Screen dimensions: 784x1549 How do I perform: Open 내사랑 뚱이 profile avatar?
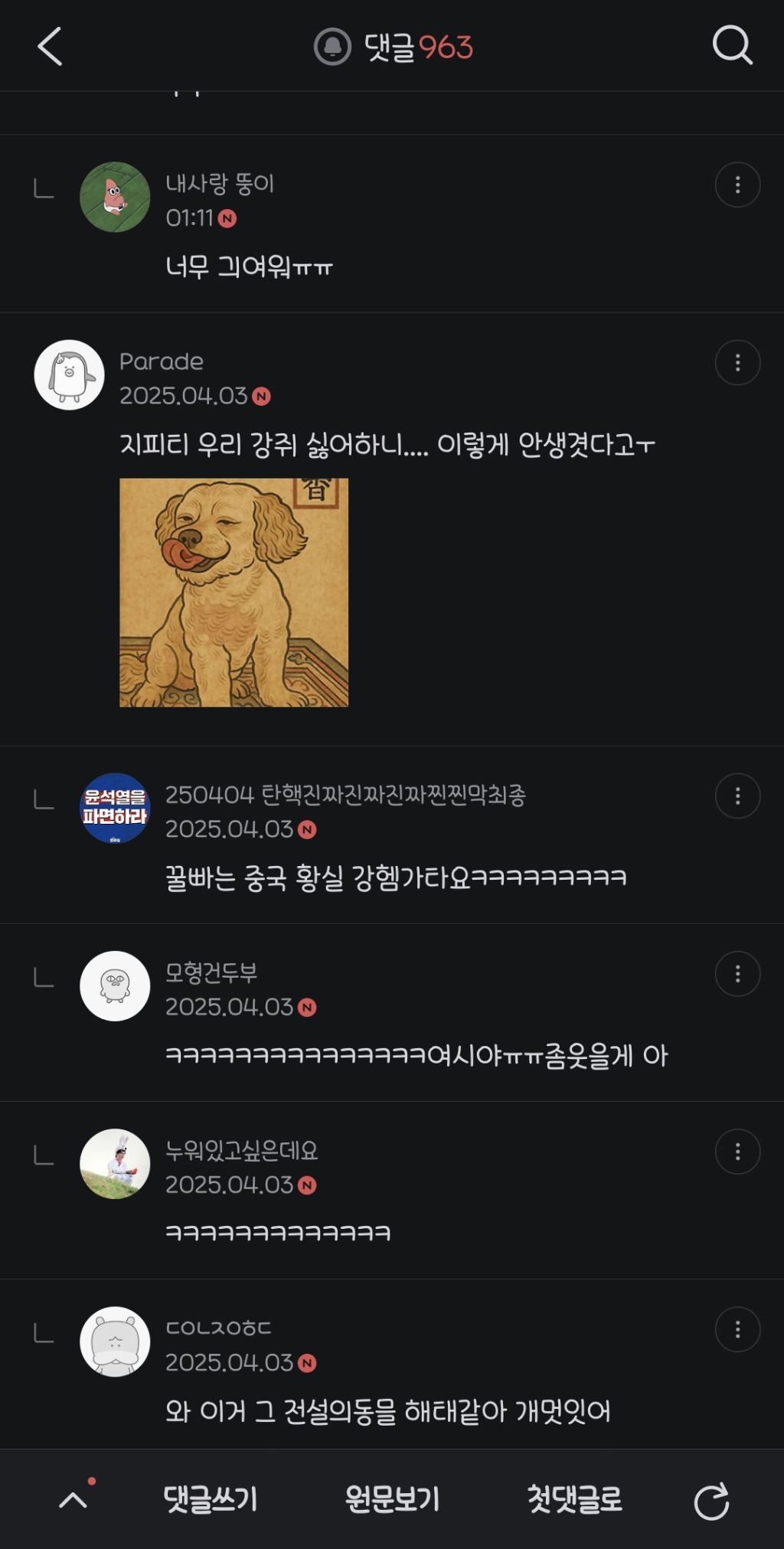pos(115,197)
